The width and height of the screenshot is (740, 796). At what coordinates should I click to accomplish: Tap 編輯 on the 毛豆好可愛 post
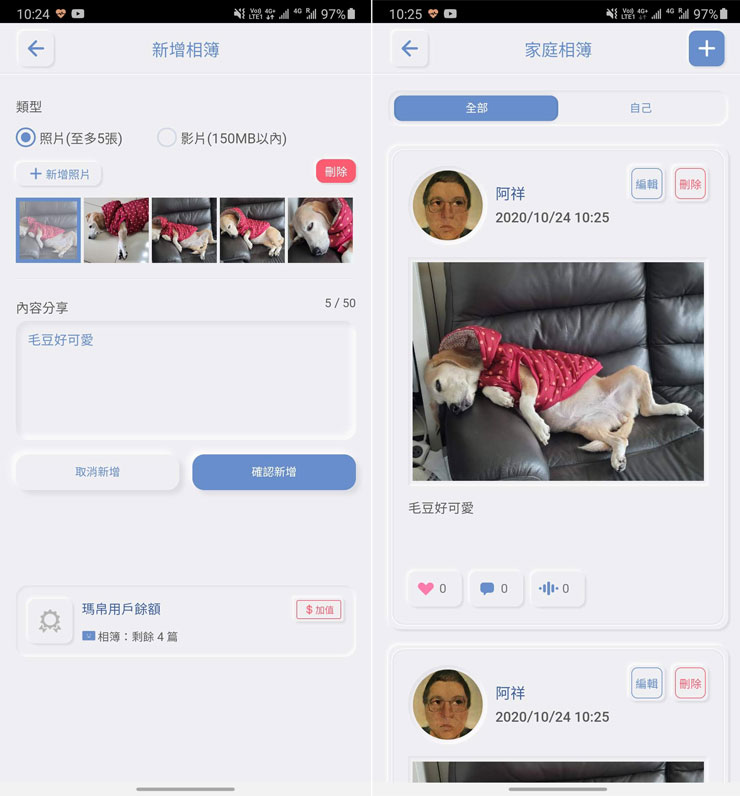(647, 184)
